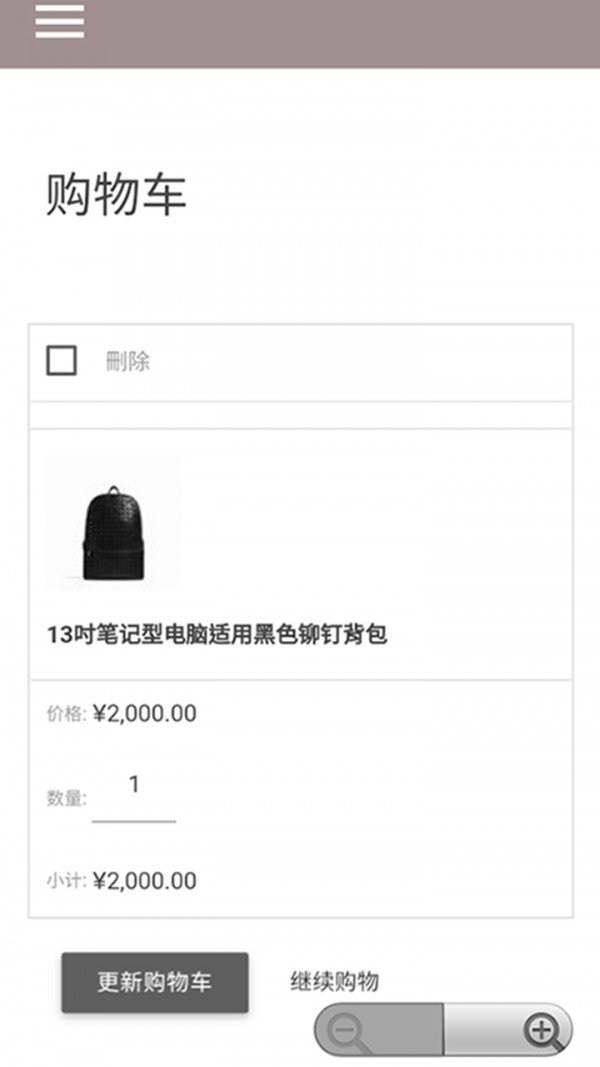Open the hamburger drawer menu
Screen dimensions: 600x1067
coord(60,22)
